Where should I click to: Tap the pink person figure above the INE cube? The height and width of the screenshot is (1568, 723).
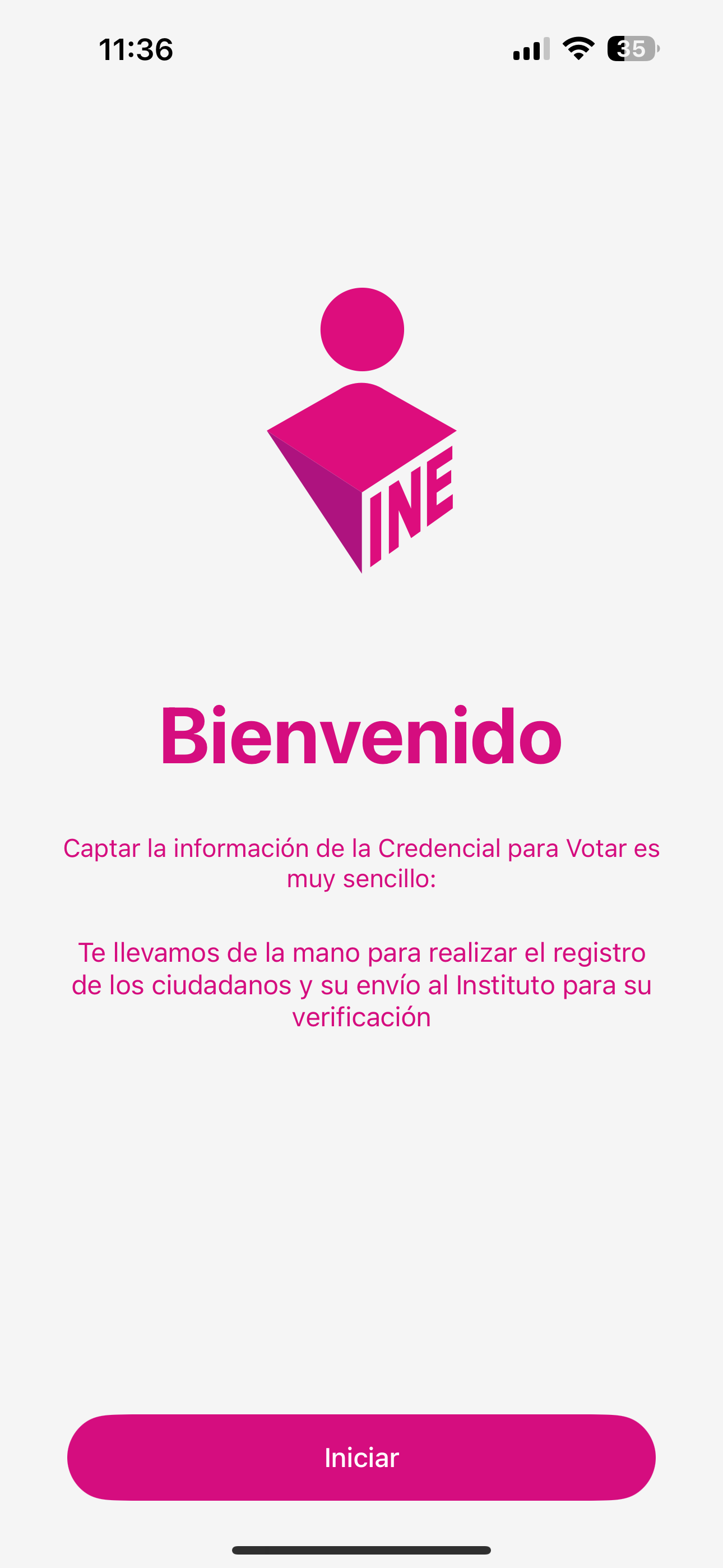click(x=361, y=329)
